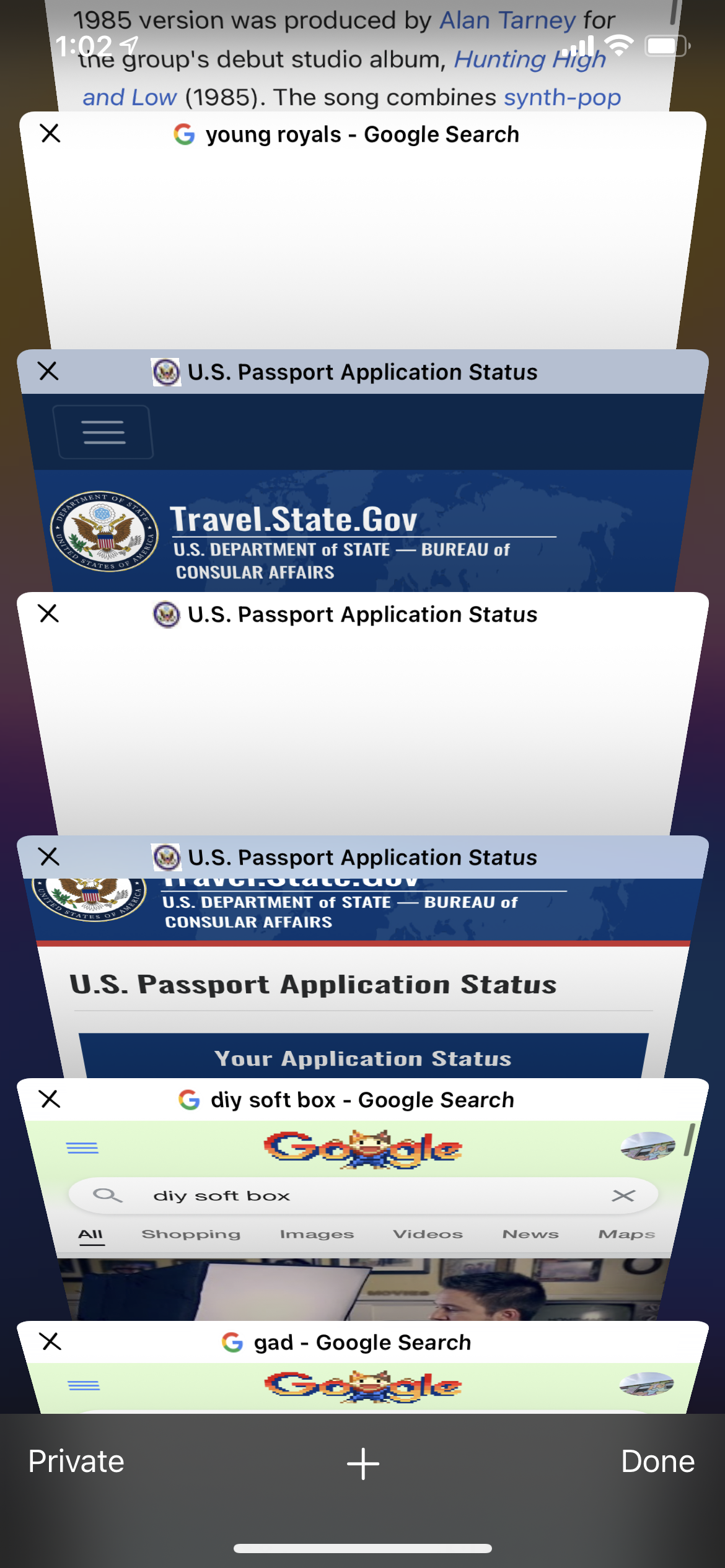
Task: Close the diy soft box tab
Action: click(50, 1099)
